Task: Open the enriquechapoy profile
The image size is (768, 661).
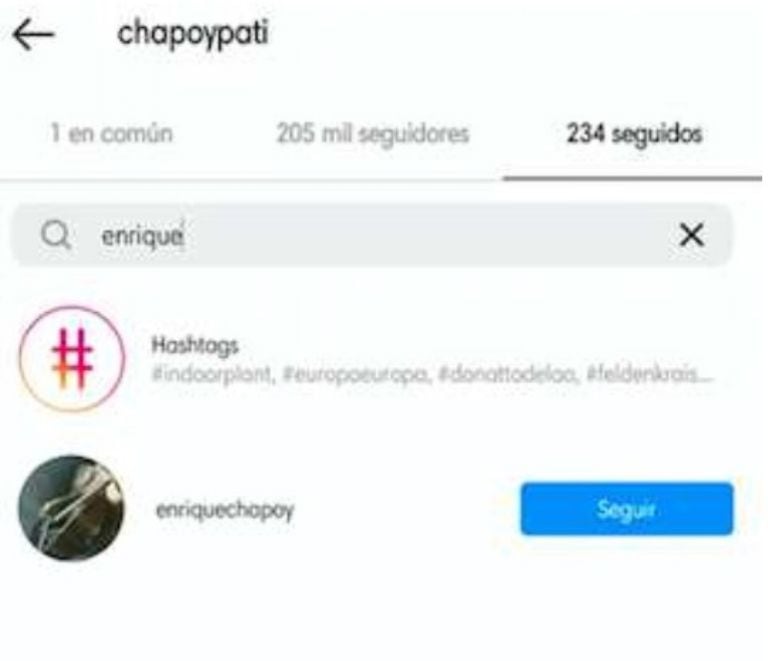Action: point(223,509)
